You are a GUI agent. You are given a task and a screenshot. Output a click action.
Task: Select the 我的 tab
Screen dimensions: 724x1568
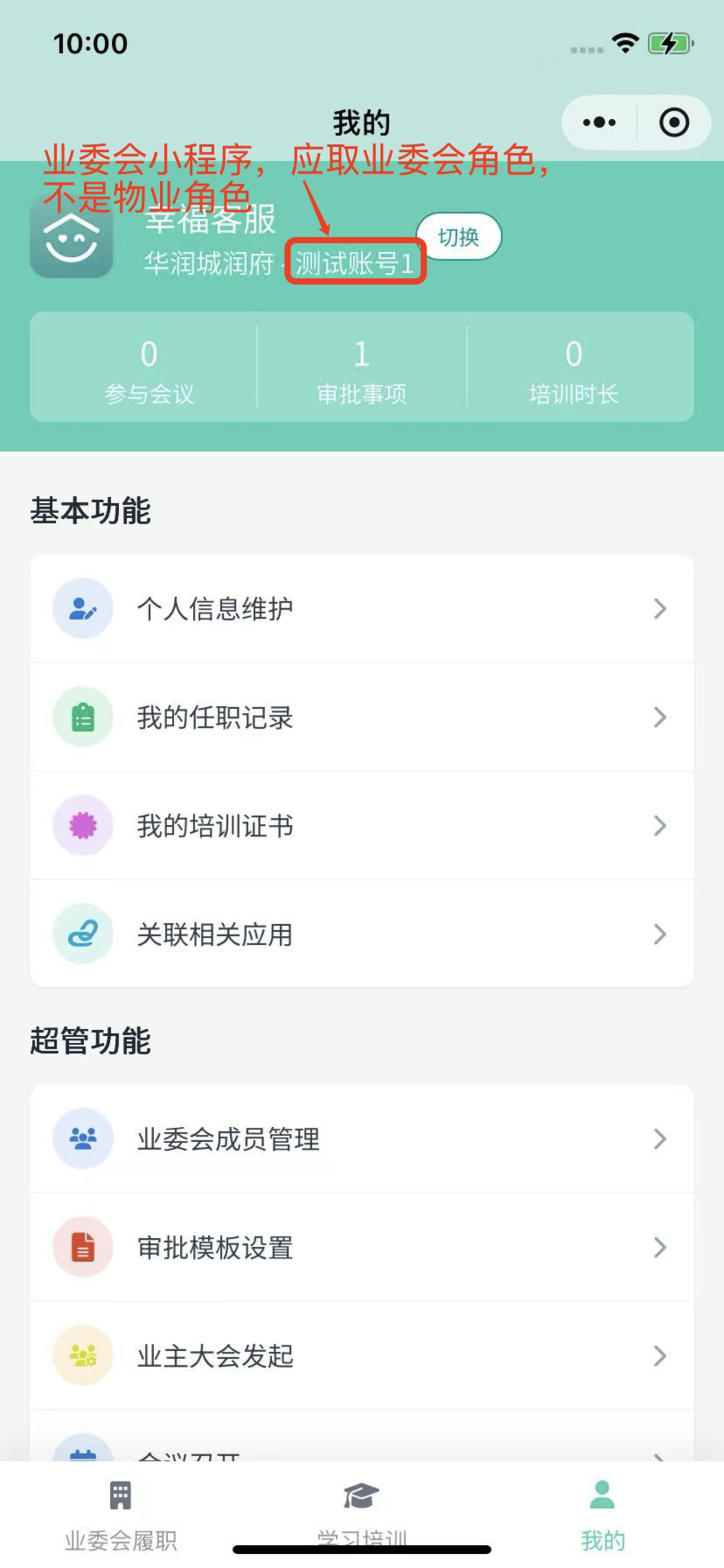point(602,1512)
